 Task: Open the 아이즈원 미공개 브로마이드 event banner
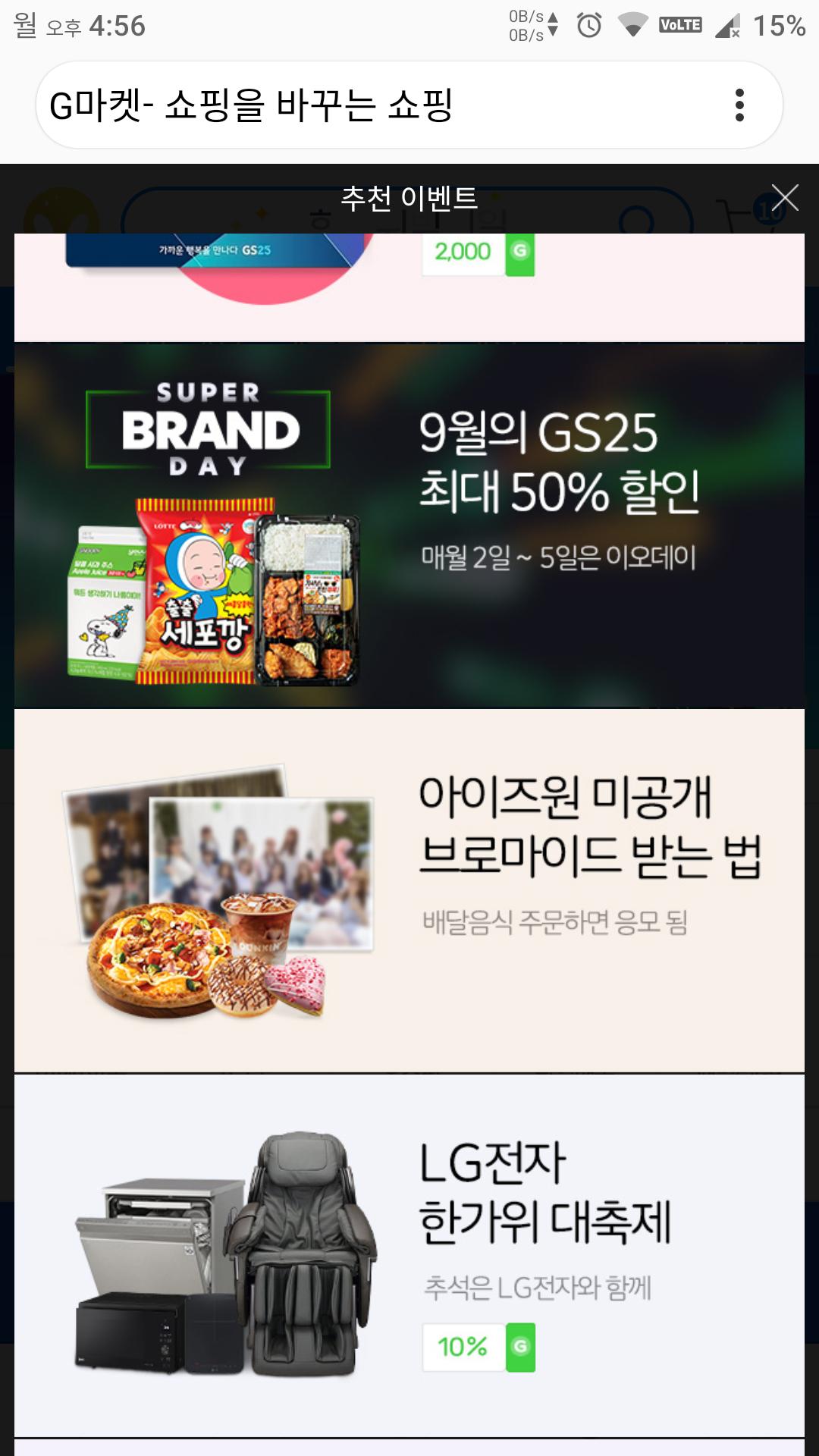click(x=409, y=890)
